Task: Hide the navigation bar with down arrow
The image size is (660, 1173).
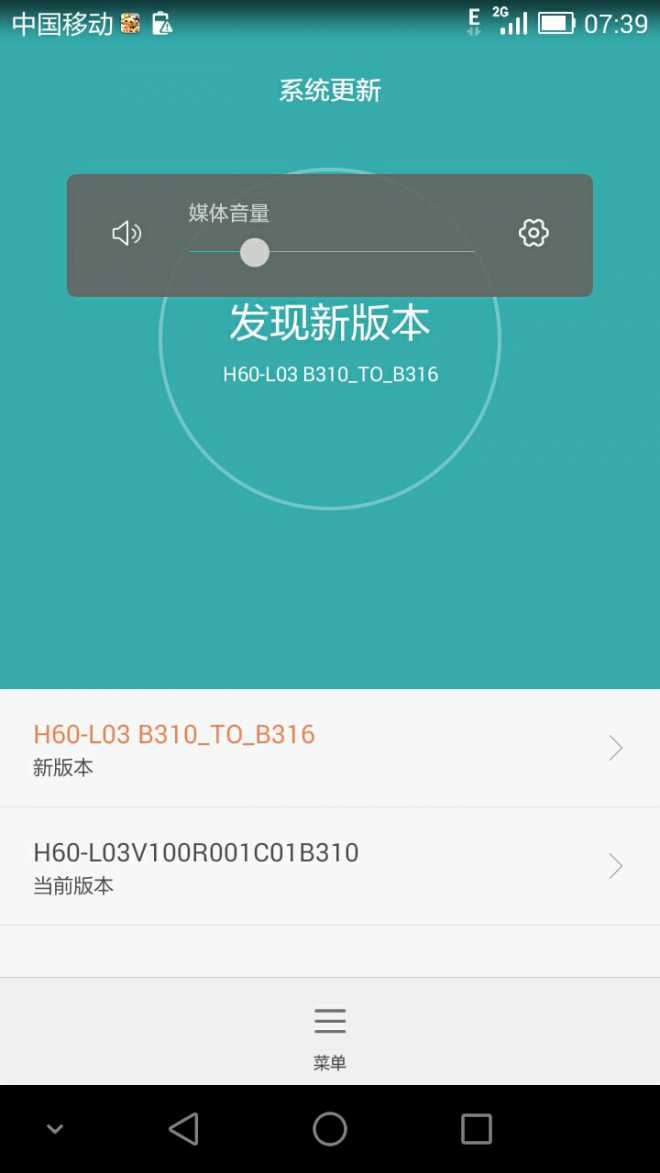Action: pyautogui.click(x=55, y=1128)
